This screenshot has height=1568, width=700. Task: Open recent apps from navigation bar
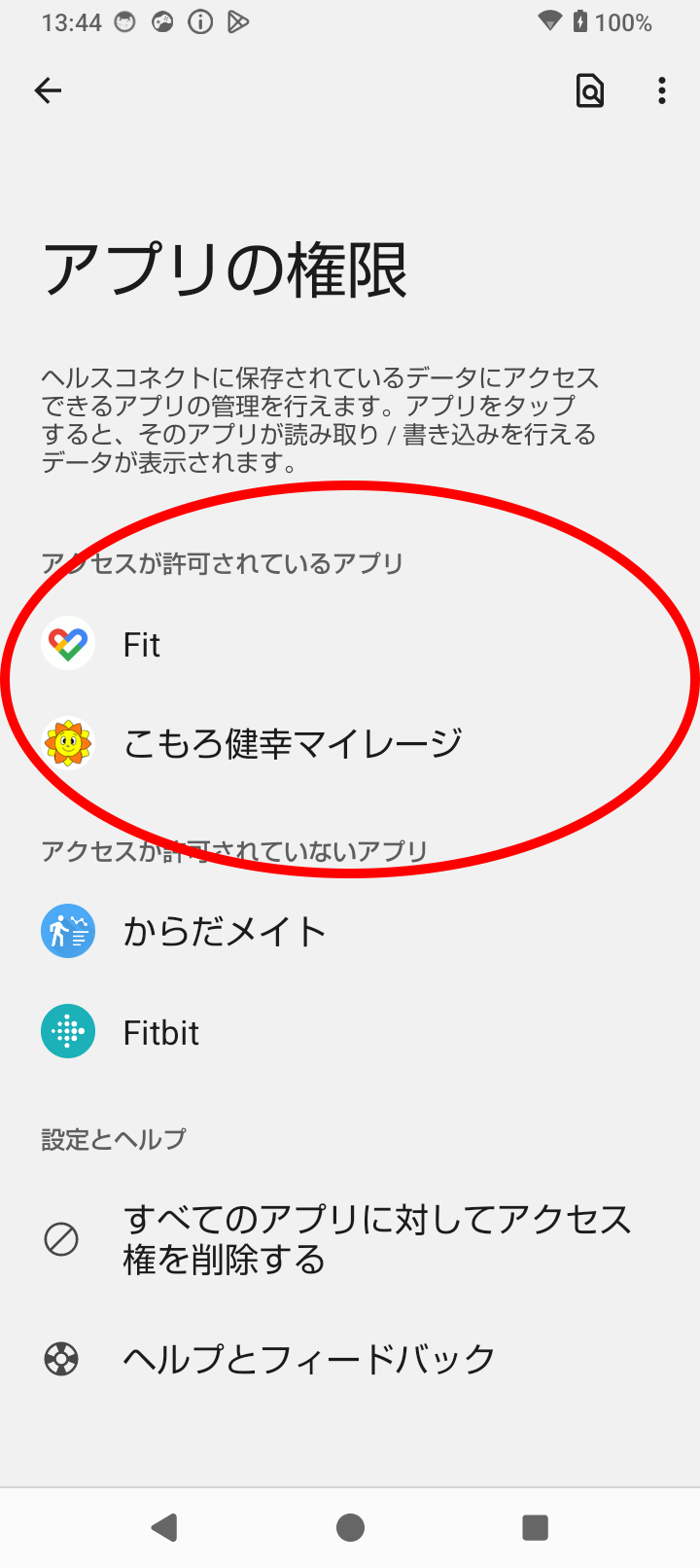coord(536,1527)
